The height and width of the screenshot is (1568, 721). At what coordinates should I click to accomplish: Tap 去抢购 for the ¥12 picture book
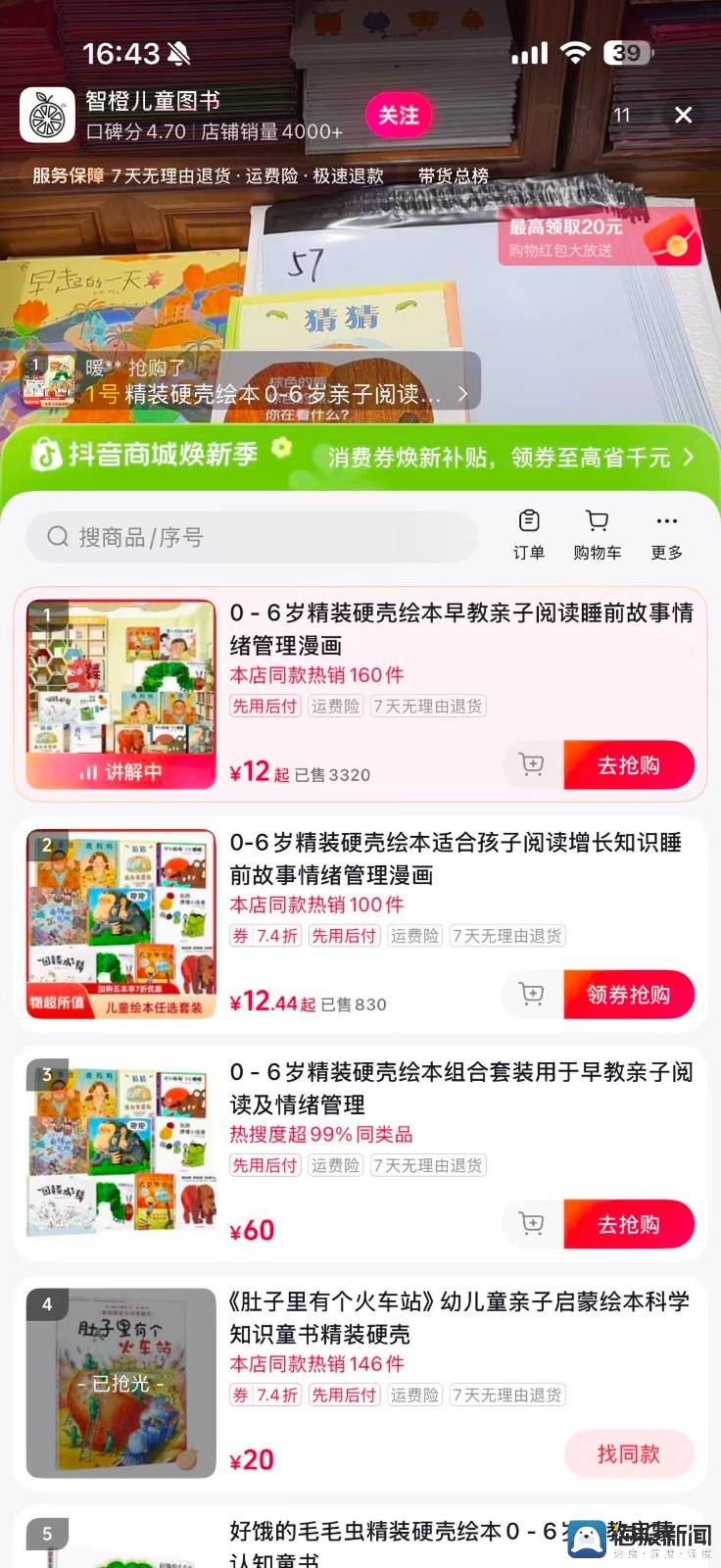629,765
